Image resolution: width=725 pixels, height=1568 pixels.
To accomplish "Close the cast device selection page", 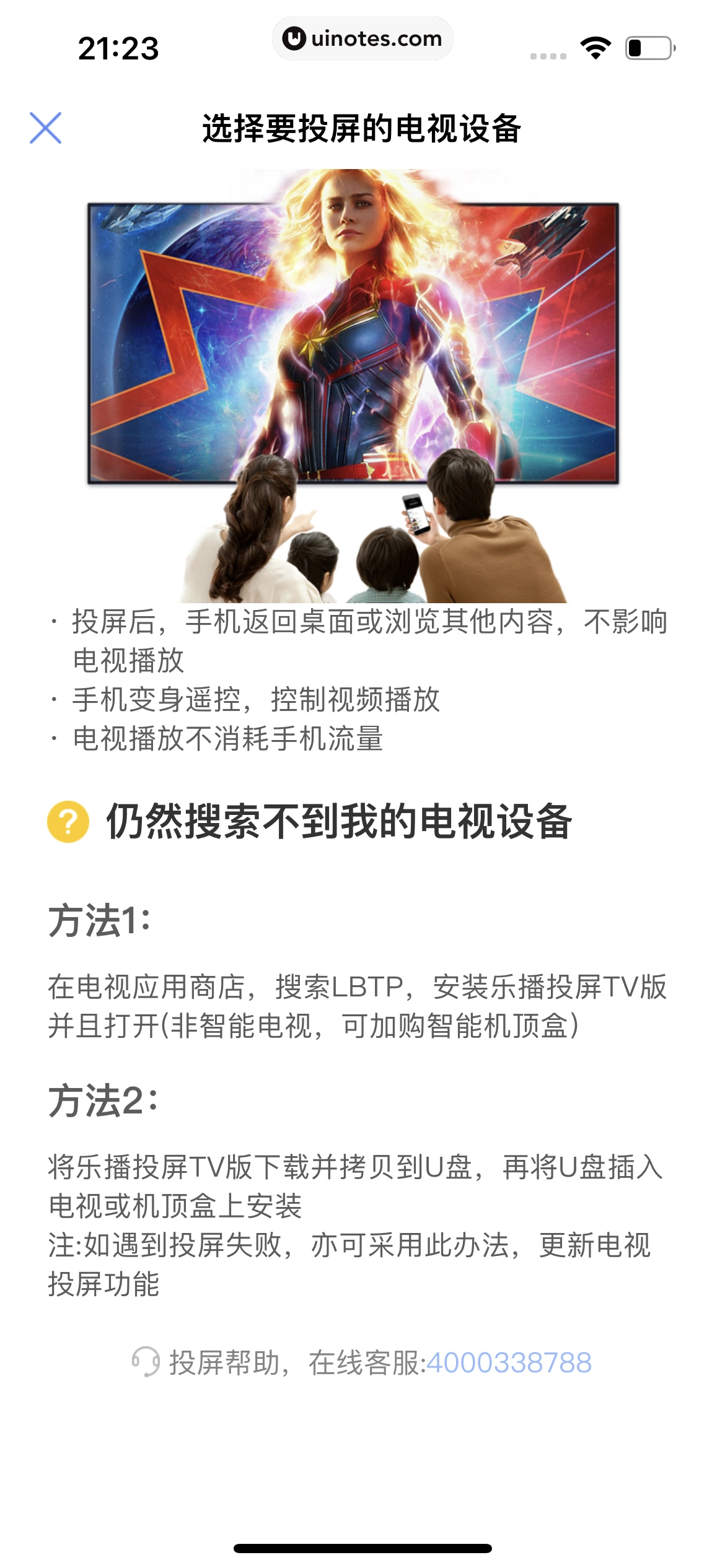I will click(x=46, y=129).
